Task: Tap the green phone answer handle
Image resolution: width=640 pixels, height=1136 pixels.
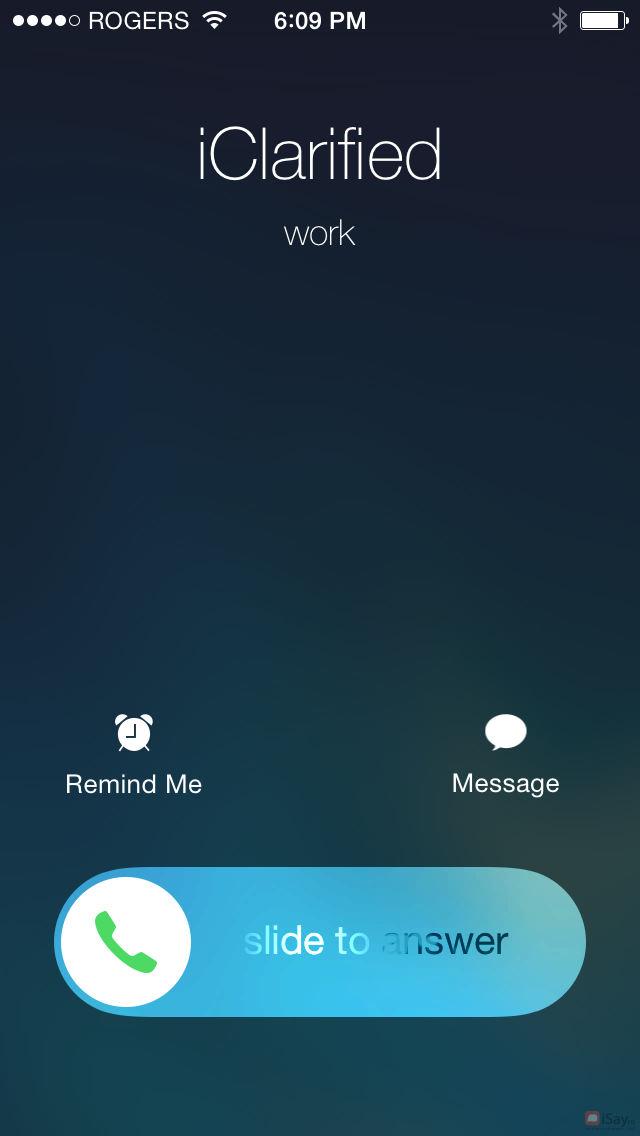Action: tap(126, 942)
